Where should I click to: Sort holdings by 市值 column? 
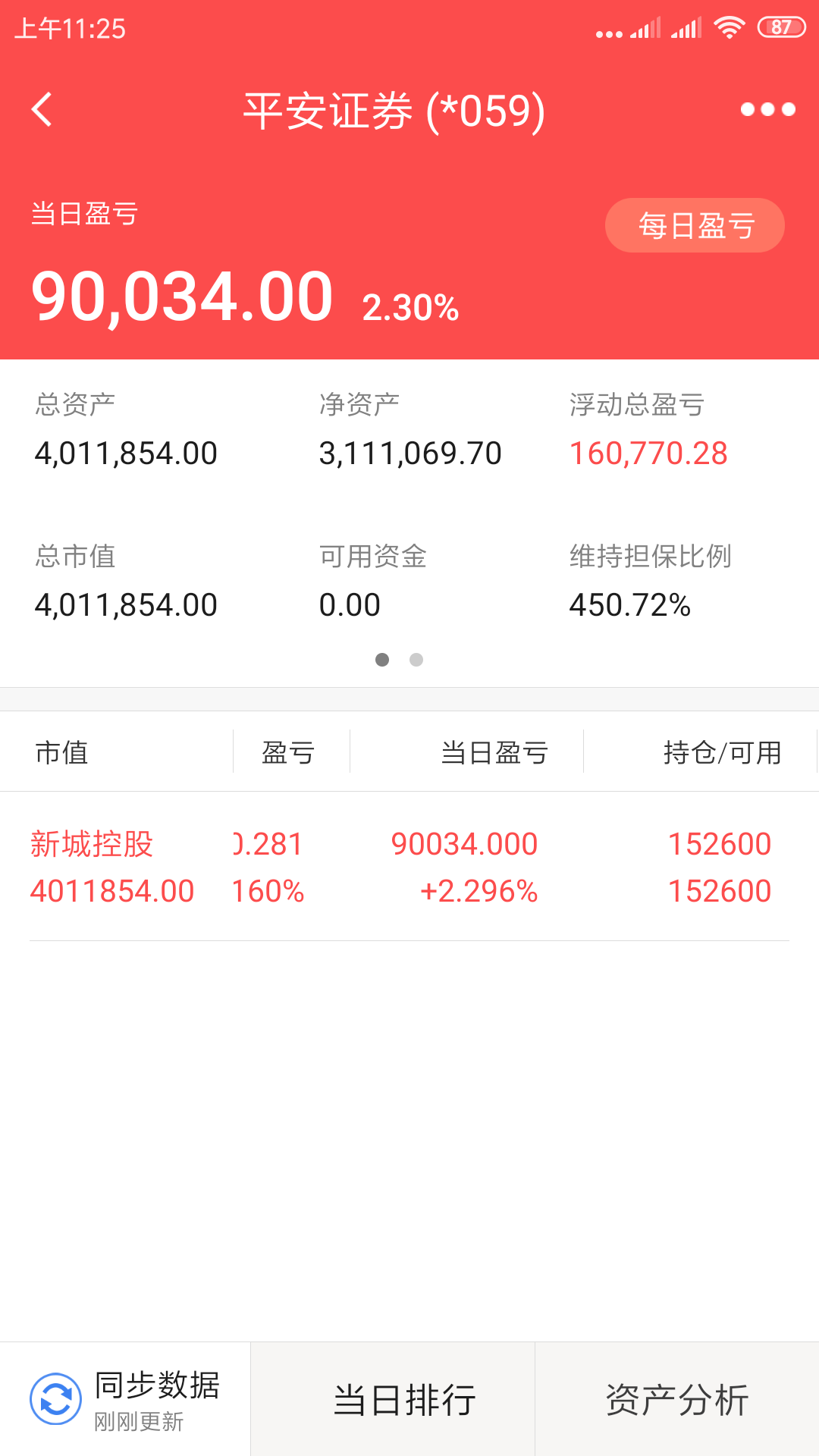pyautogui.click(x=62, y=752)
